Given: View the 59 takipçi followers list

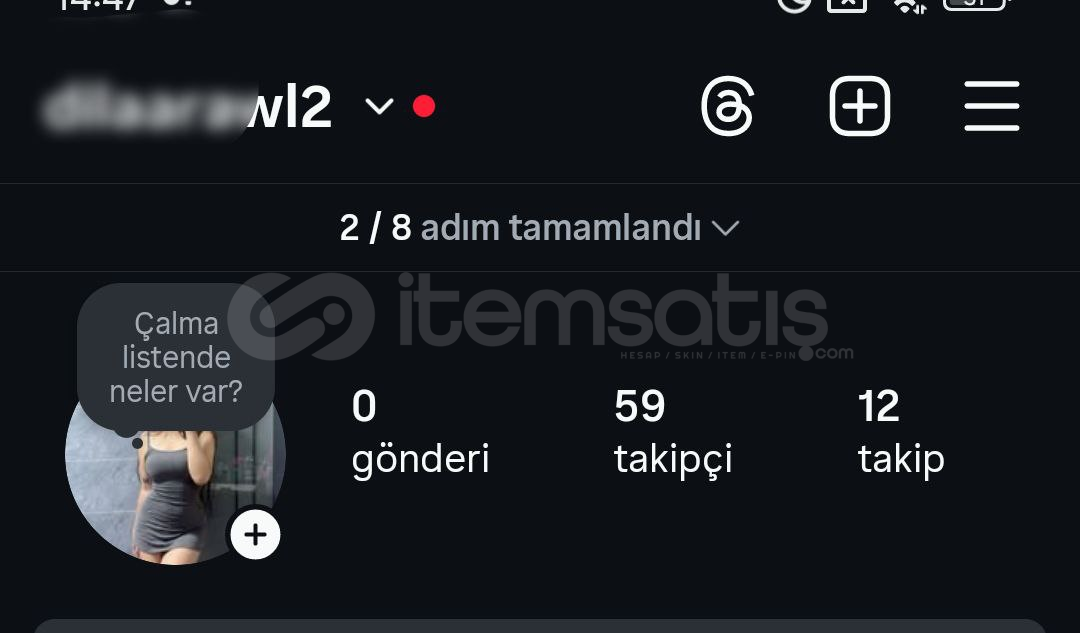Looking at the screenshot, I should click(x=672, y=432).
